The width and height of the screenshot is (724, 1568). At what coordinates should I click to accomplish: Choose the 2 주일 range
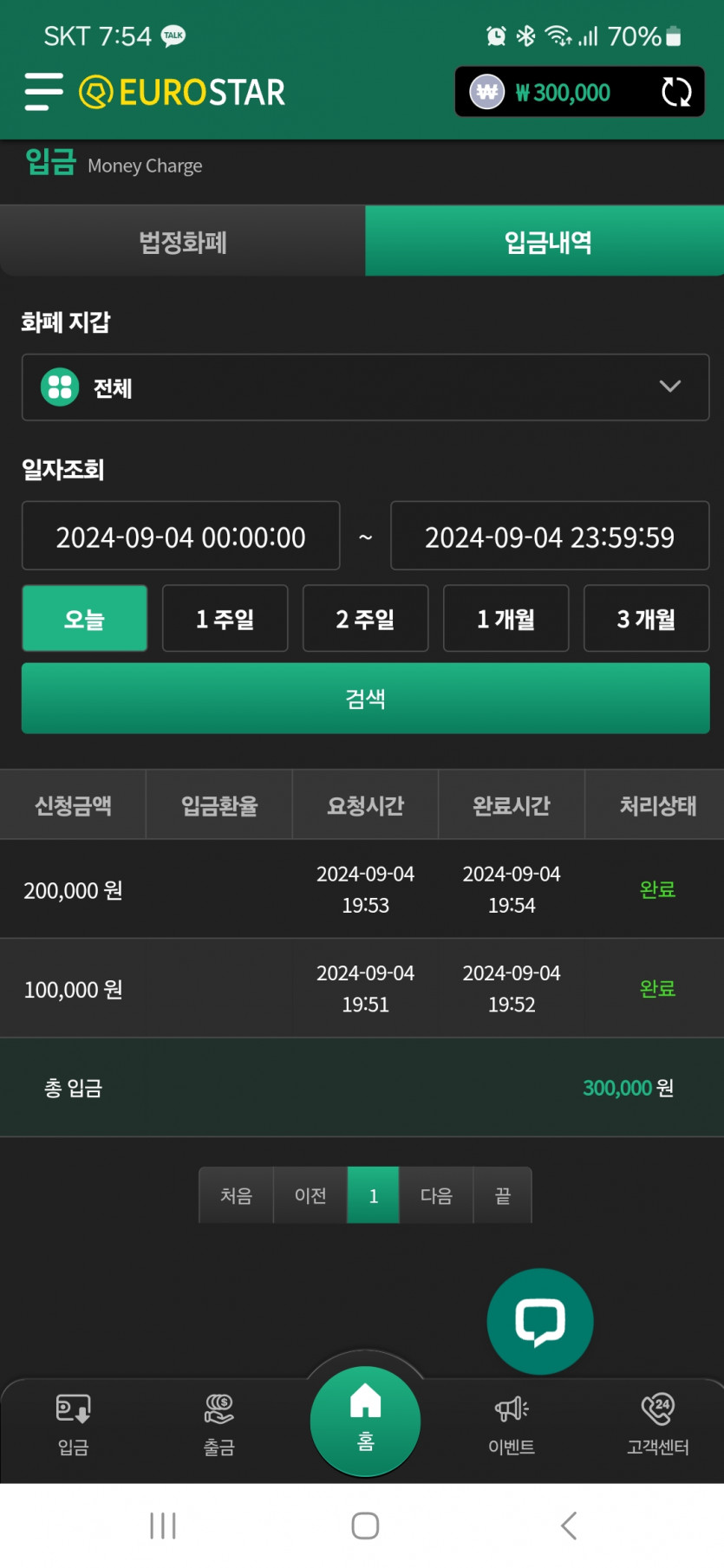pos(365,619)
